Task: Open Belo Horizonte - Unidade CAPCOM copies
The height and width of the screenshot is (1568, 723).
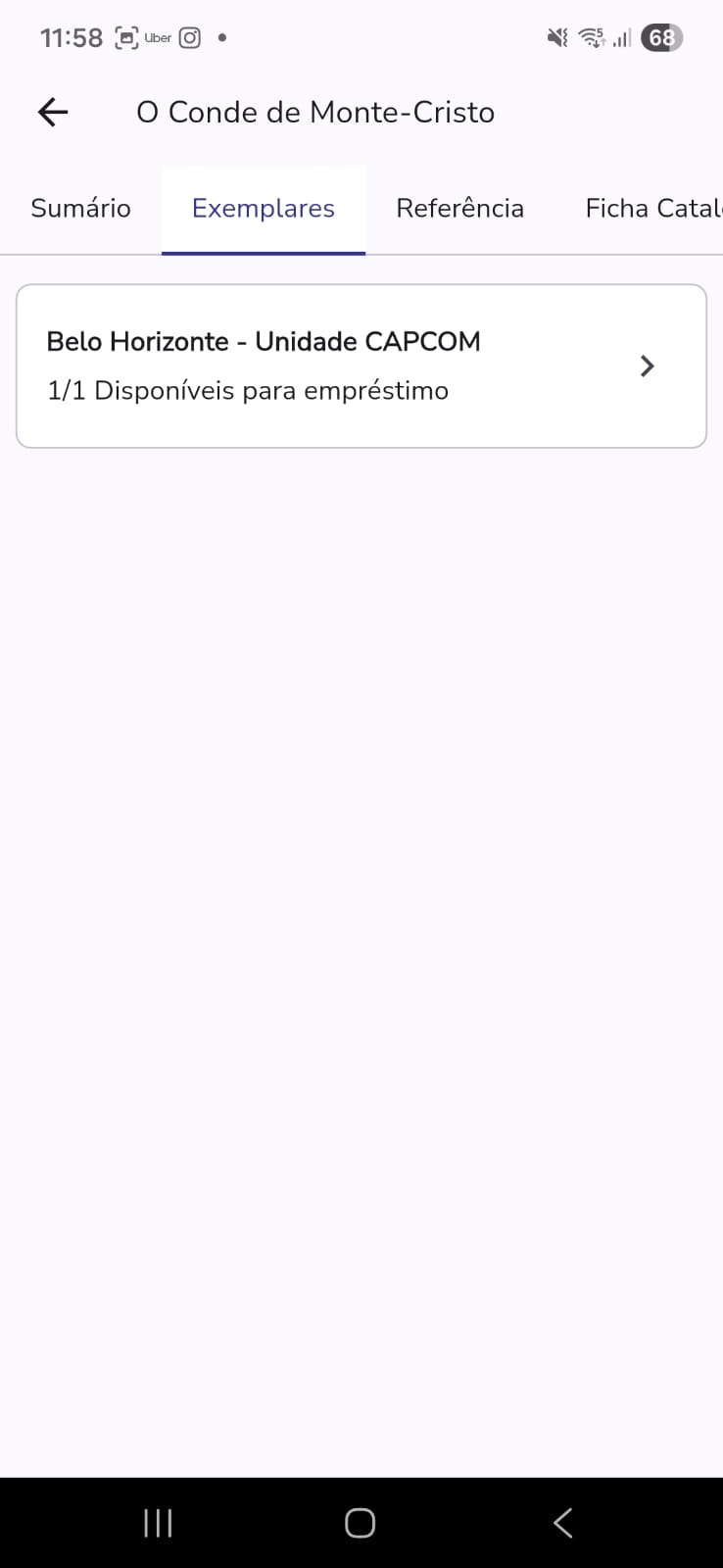Action: pos(361,367)
